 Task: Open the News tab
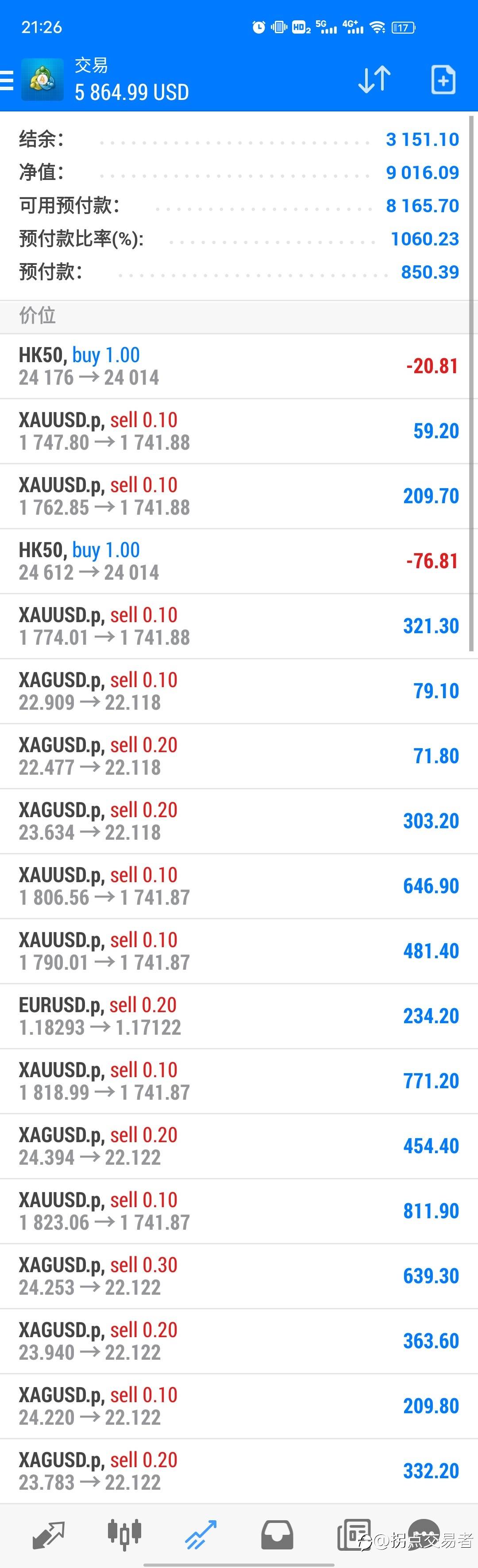pyautogui.click(x=354, y=1534)
